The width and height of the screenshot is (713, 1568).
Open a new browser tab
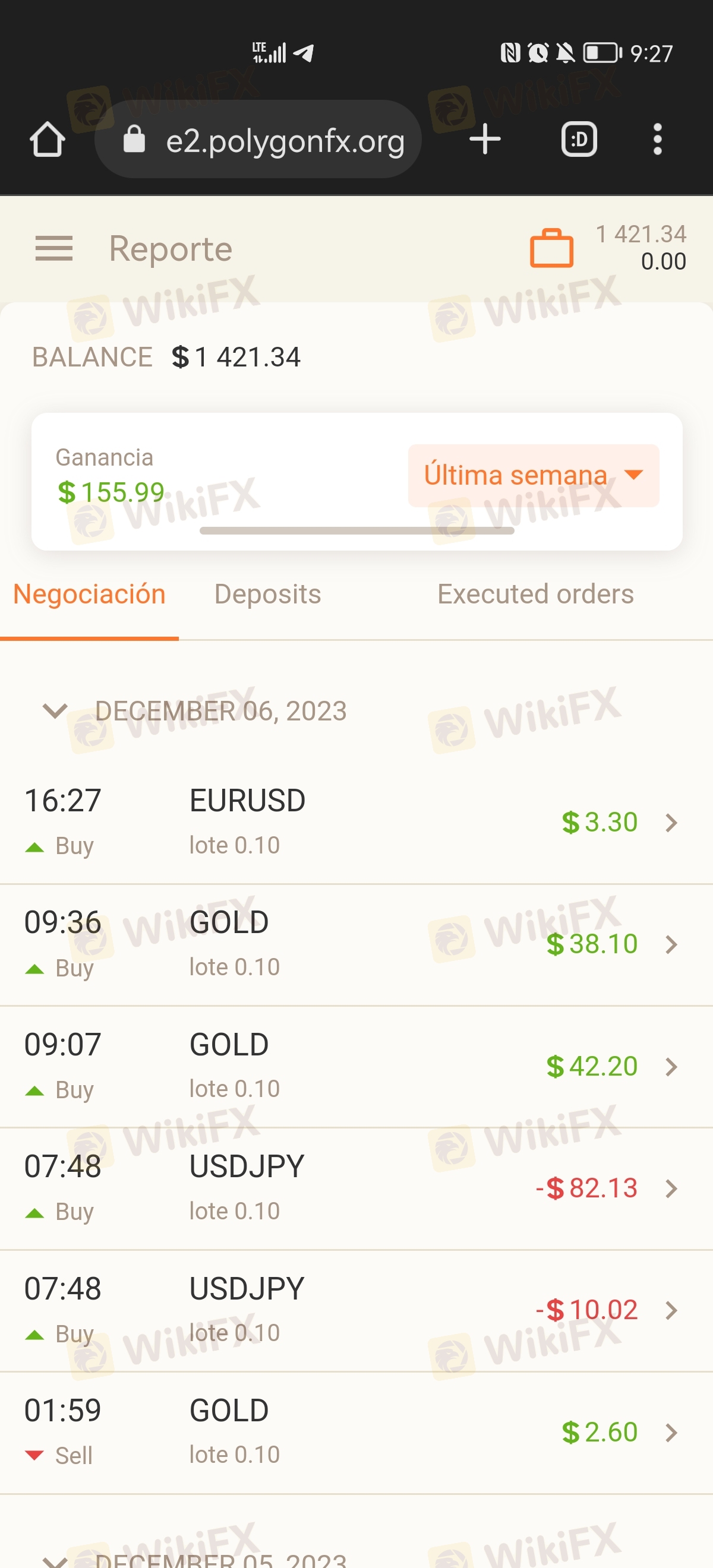(485, 140)
